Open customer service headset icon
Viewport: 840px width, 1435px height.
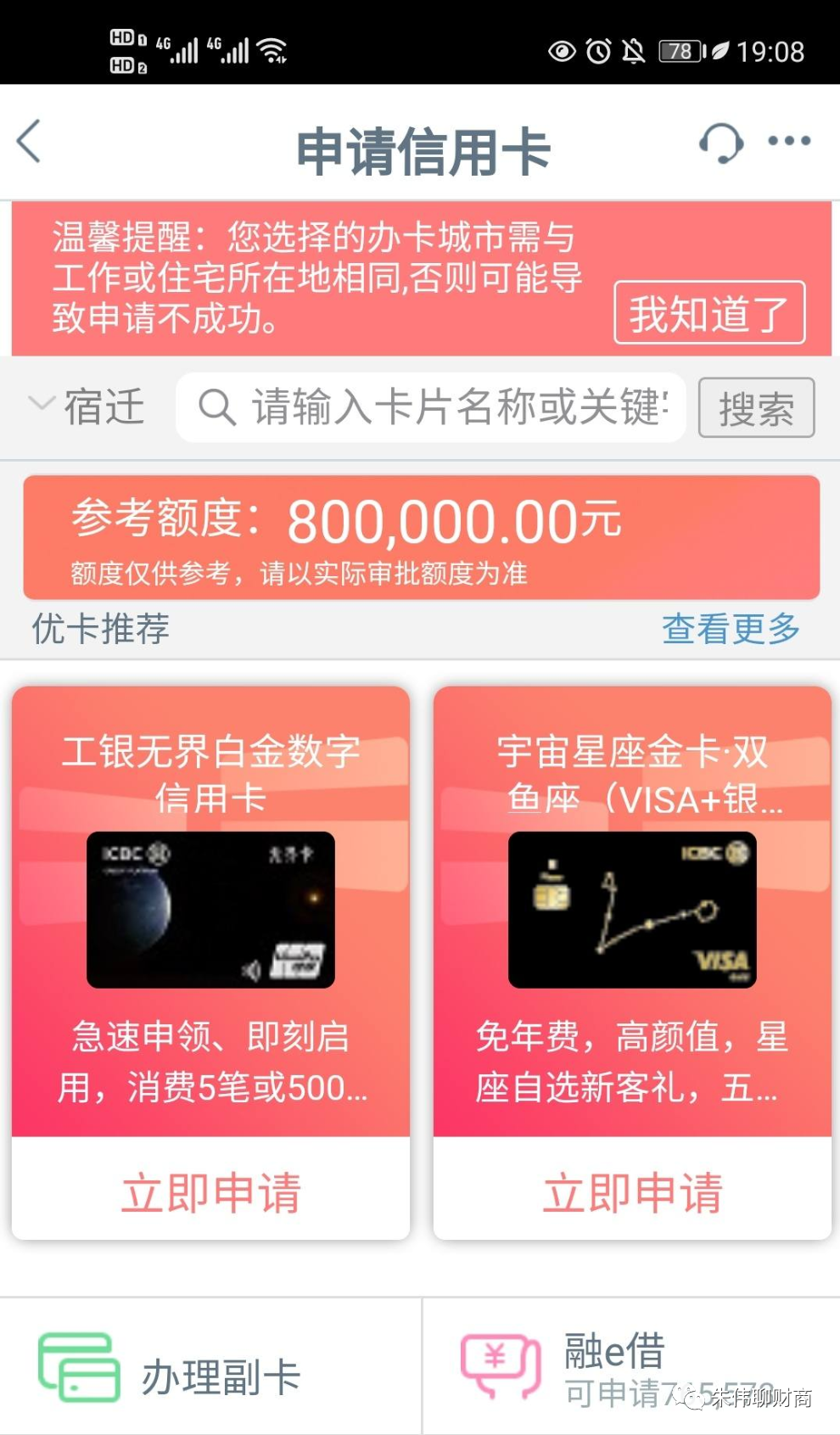pyautogui.click(x=721, y=143)
